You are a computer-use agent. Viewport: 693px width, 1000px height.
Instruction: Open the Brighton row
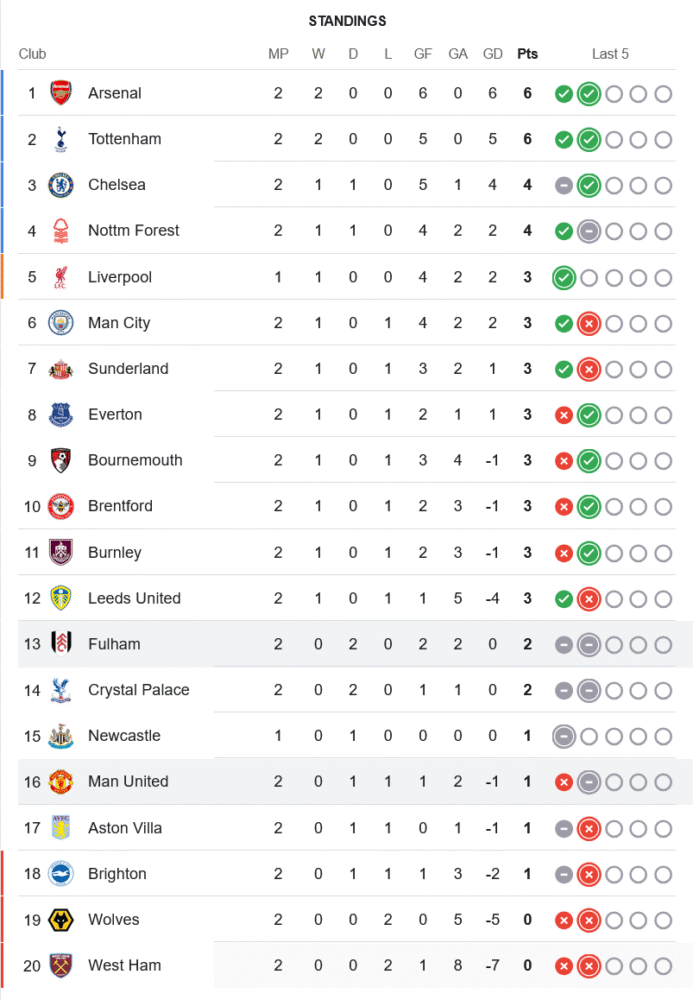(x=117, y=874)
